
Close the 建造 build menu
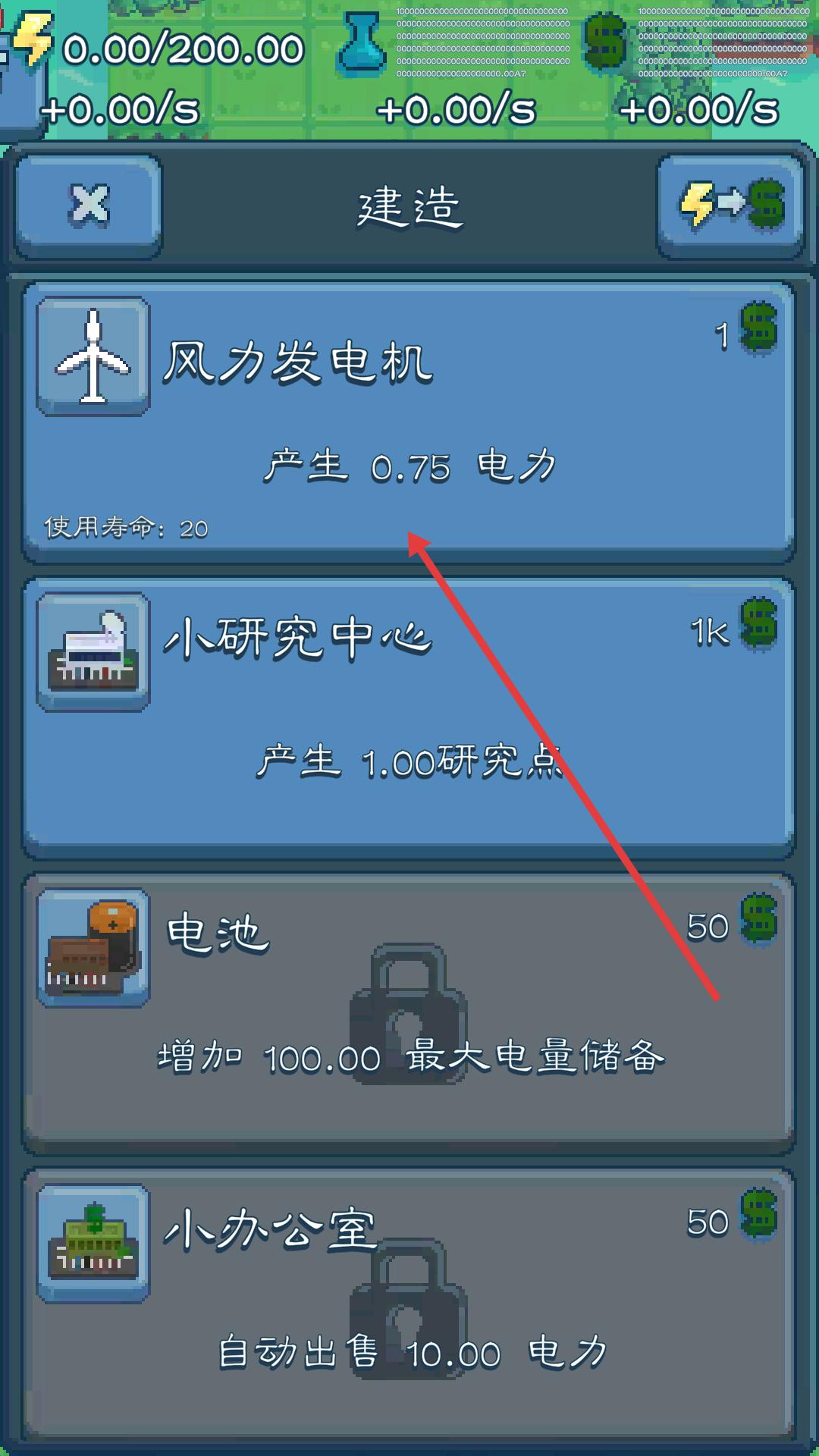pyautogui.click(x=87, y=205)
